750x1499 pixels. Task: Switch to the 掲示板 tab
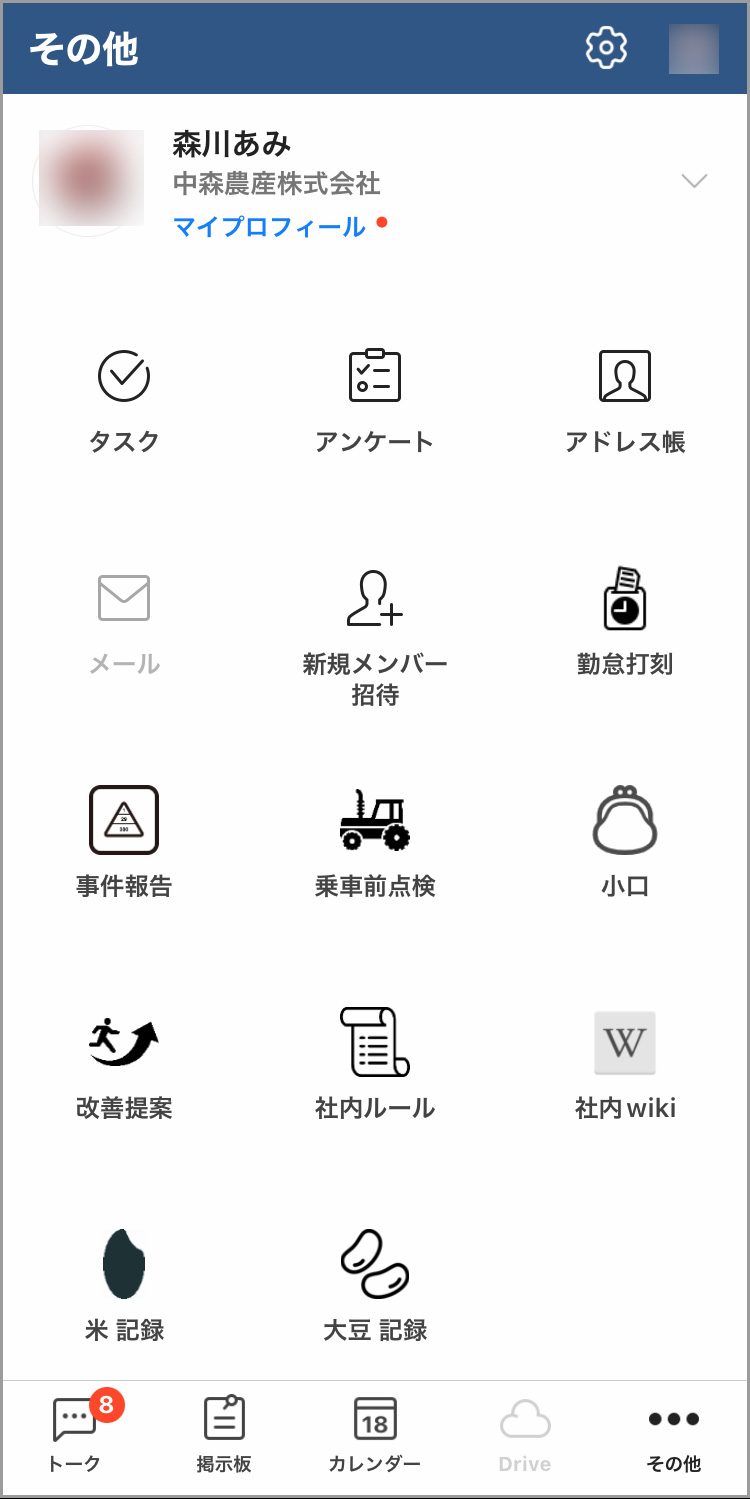point(224,1435)
